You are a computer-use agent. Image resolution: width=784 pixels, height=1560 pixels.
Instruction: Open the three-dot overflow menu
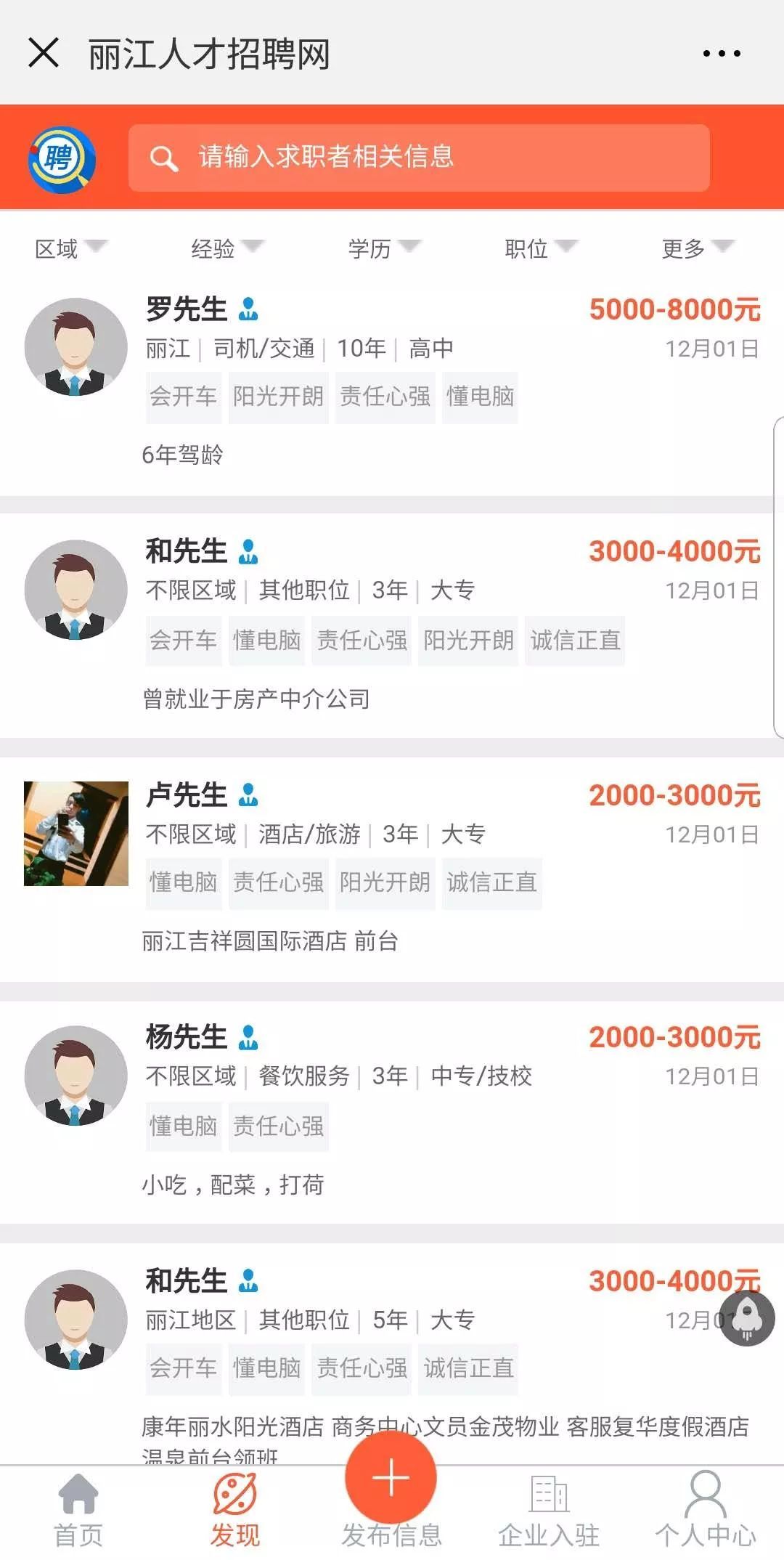[722, 53]
